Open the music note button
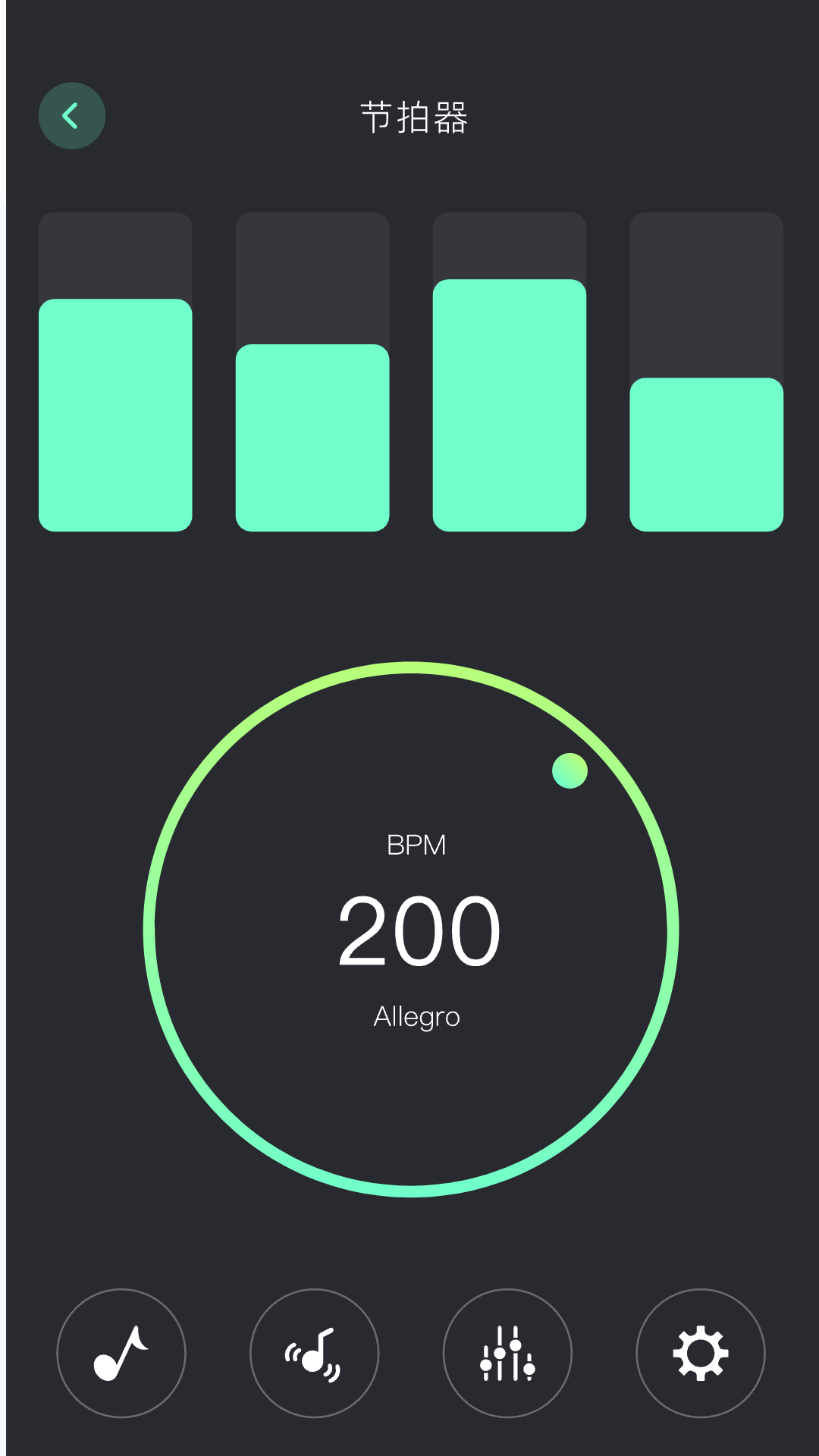 (x=121, y=1353)
